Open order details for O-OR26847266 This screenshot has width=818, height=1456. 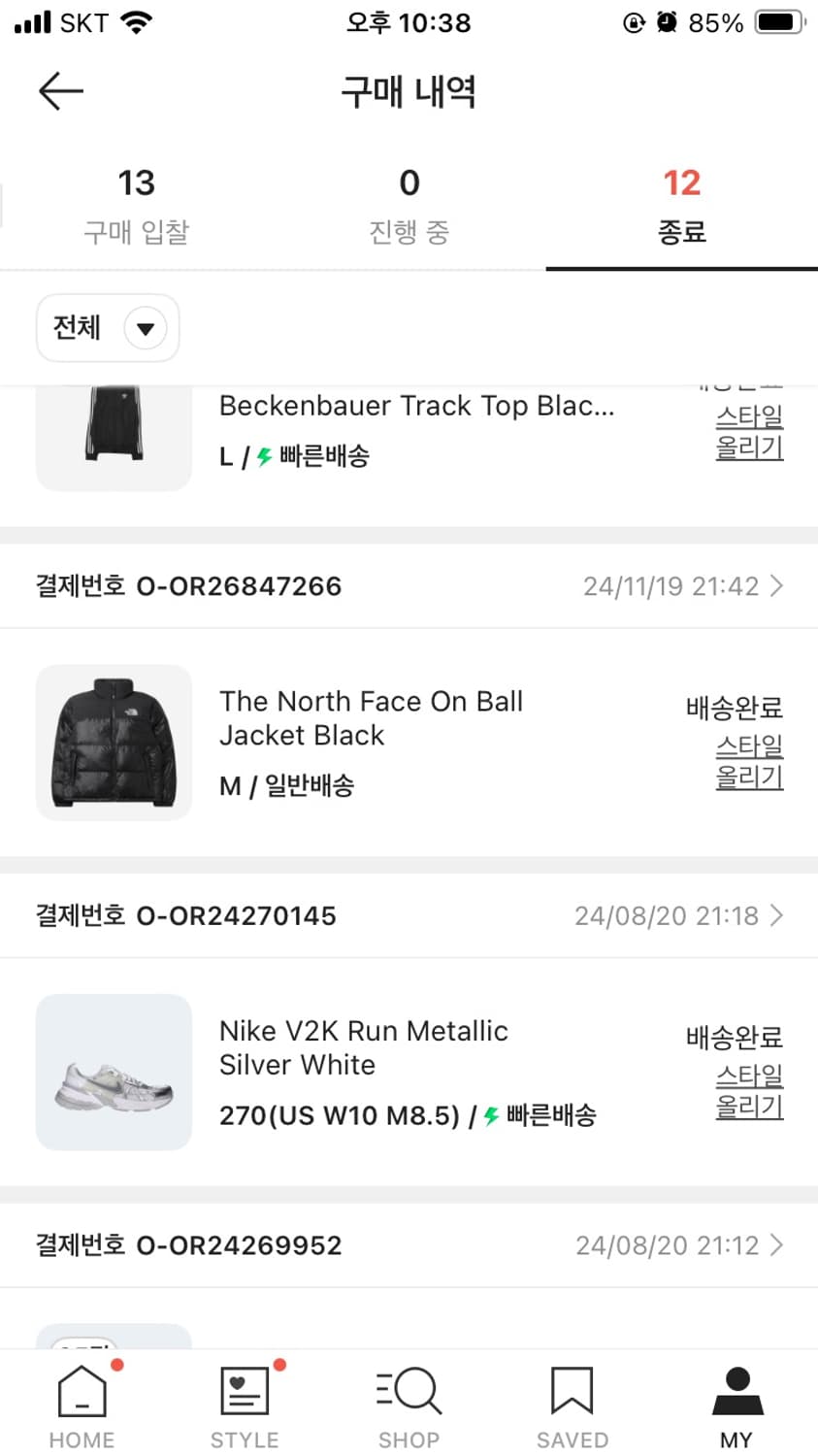pyautogui.click(x=409, y=586)
